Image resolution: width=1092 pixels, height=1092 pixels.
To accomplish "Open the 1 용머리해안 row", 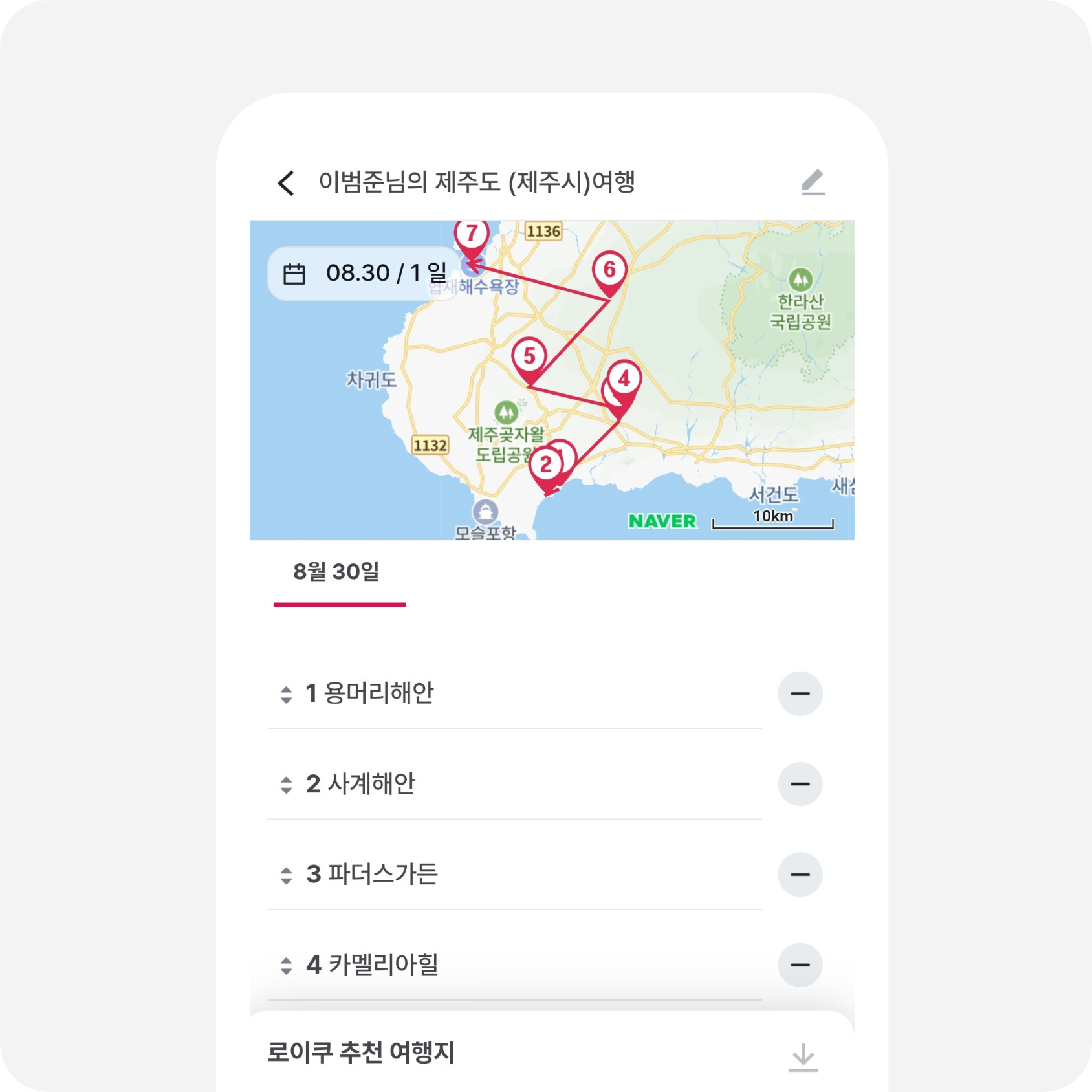I will [453, 693].
